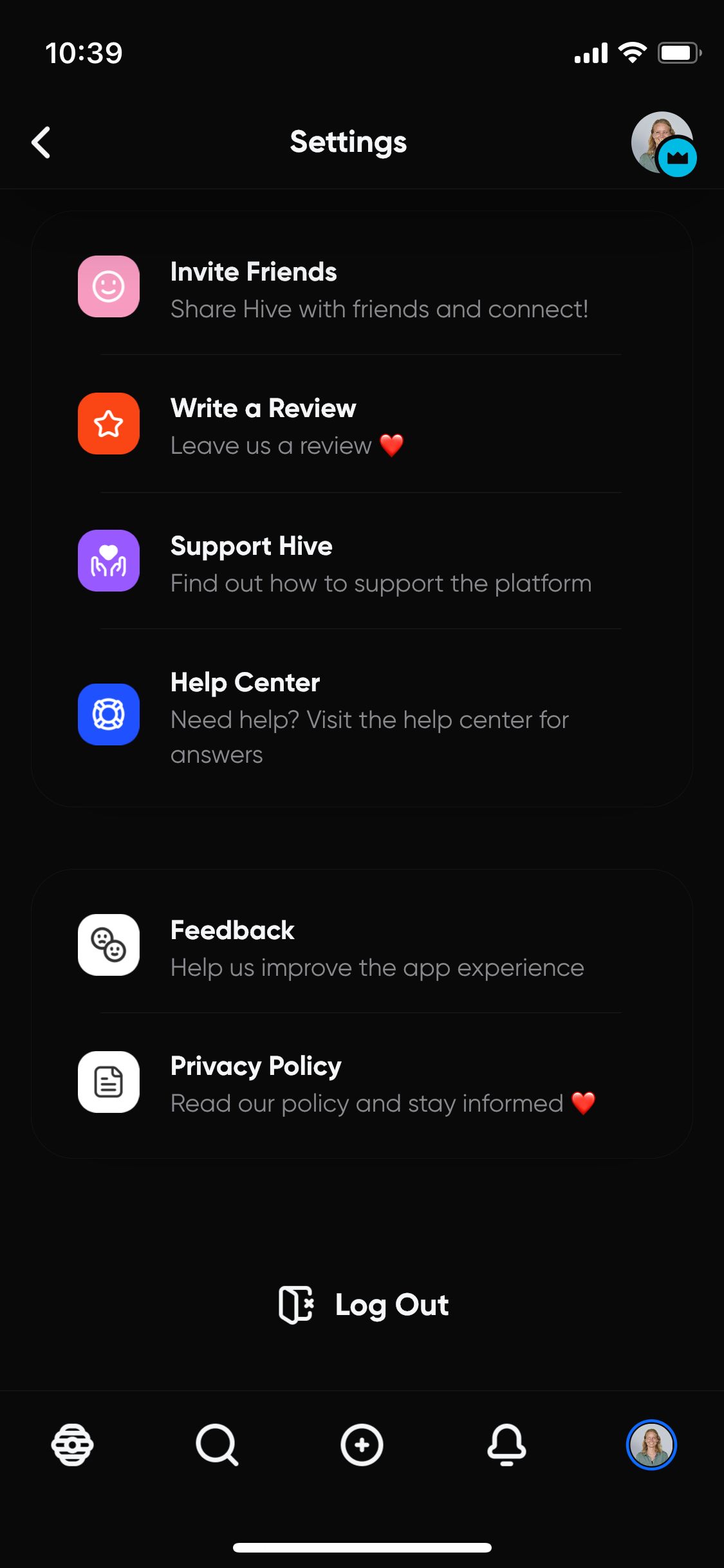Go back from Settings

tap(41, 142)
